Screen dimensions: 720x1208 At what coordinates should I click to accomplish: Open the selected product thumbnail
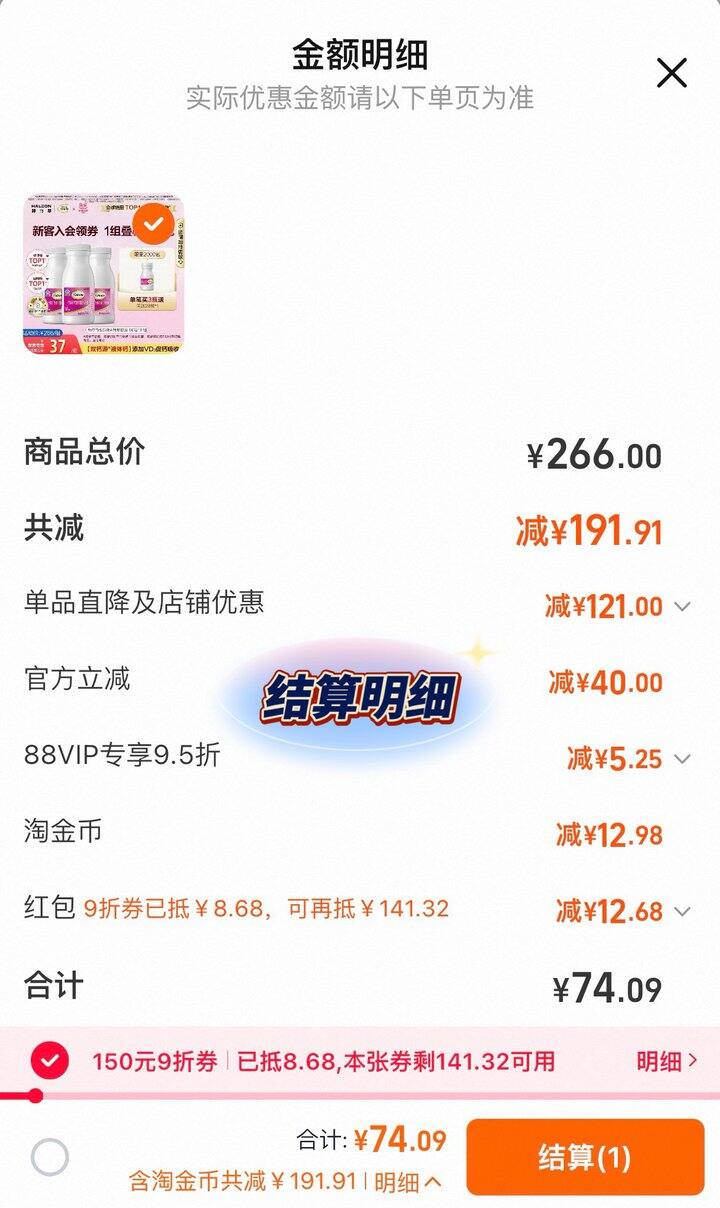(x=103, y=276)
